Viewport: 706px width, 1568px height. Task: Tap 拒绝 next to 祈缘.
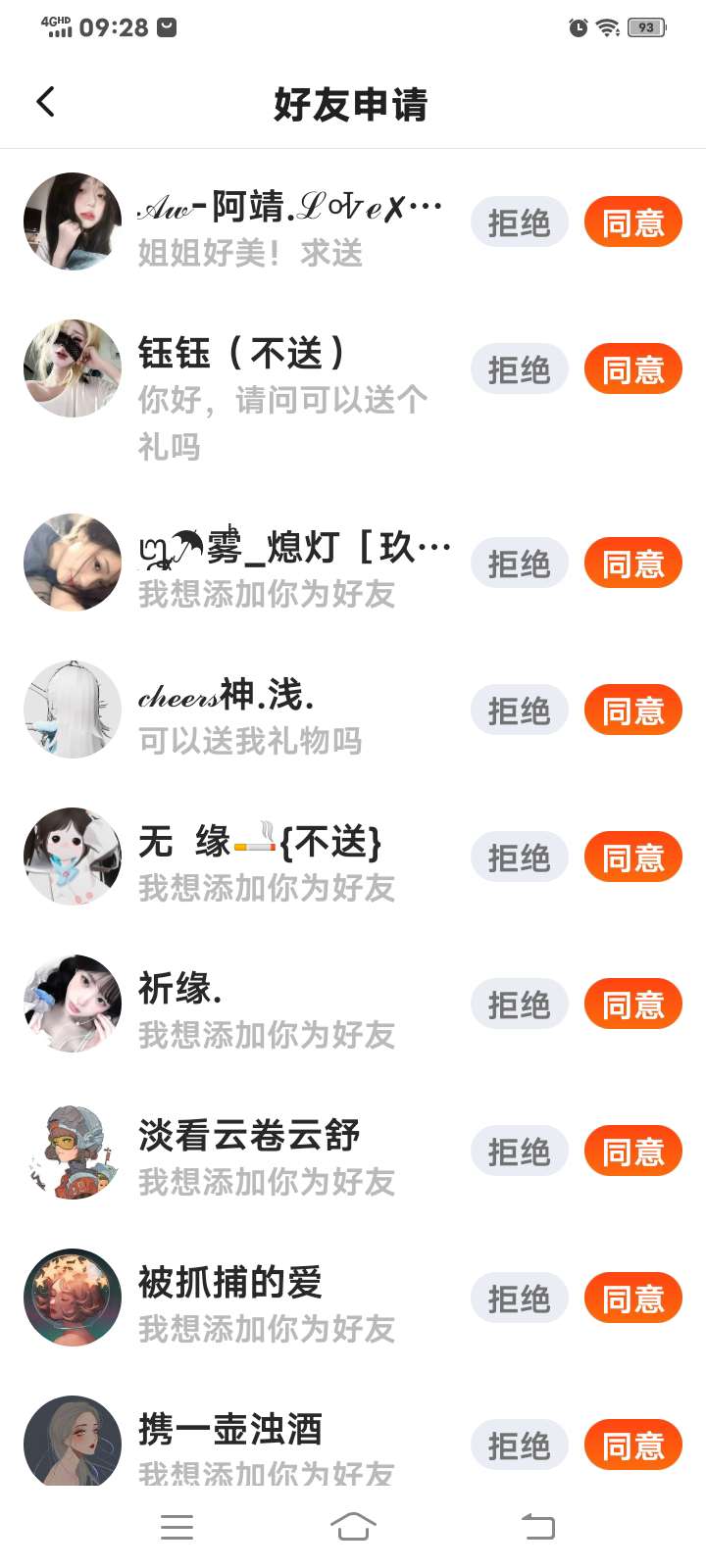click(x=519, y=1004)
